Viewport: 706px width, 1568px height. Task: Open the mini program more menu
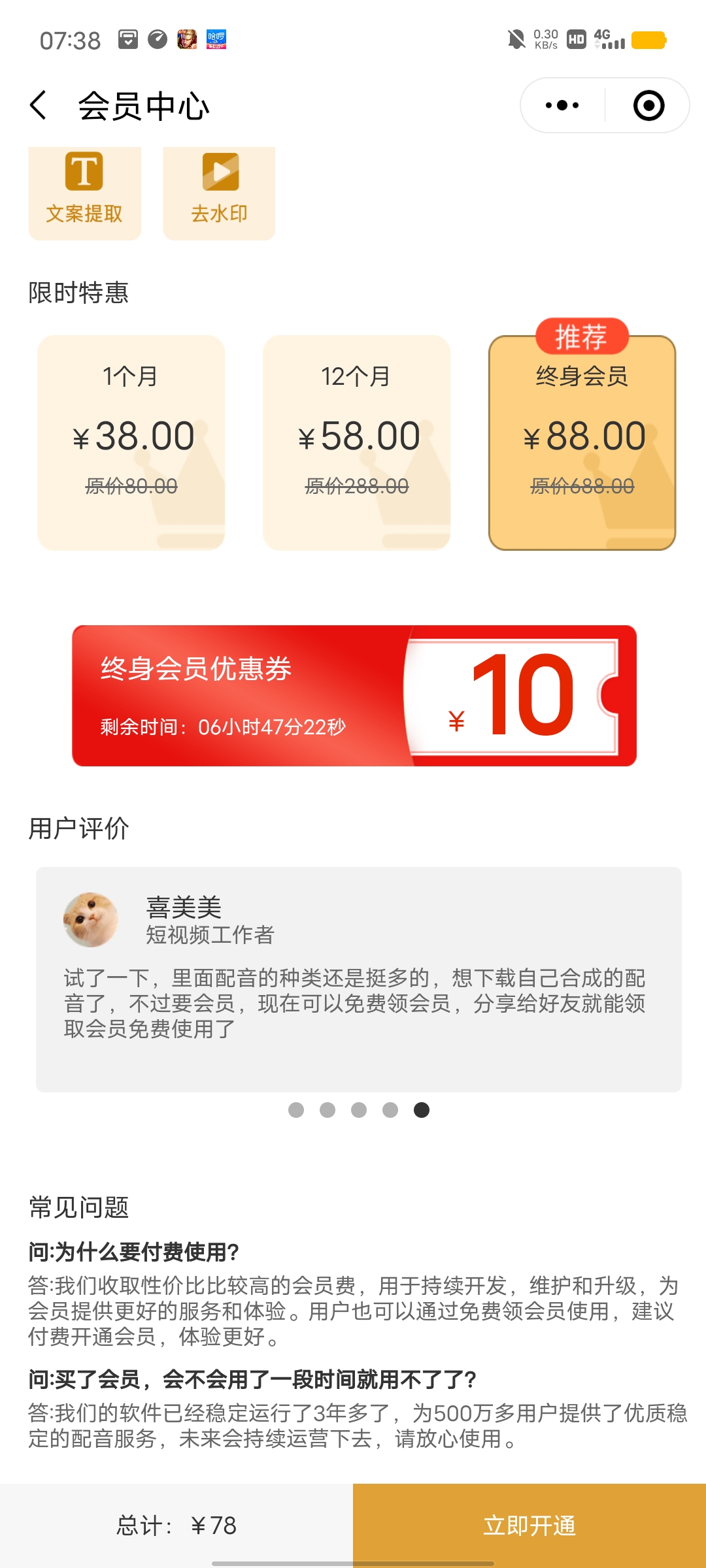[562, 106]
